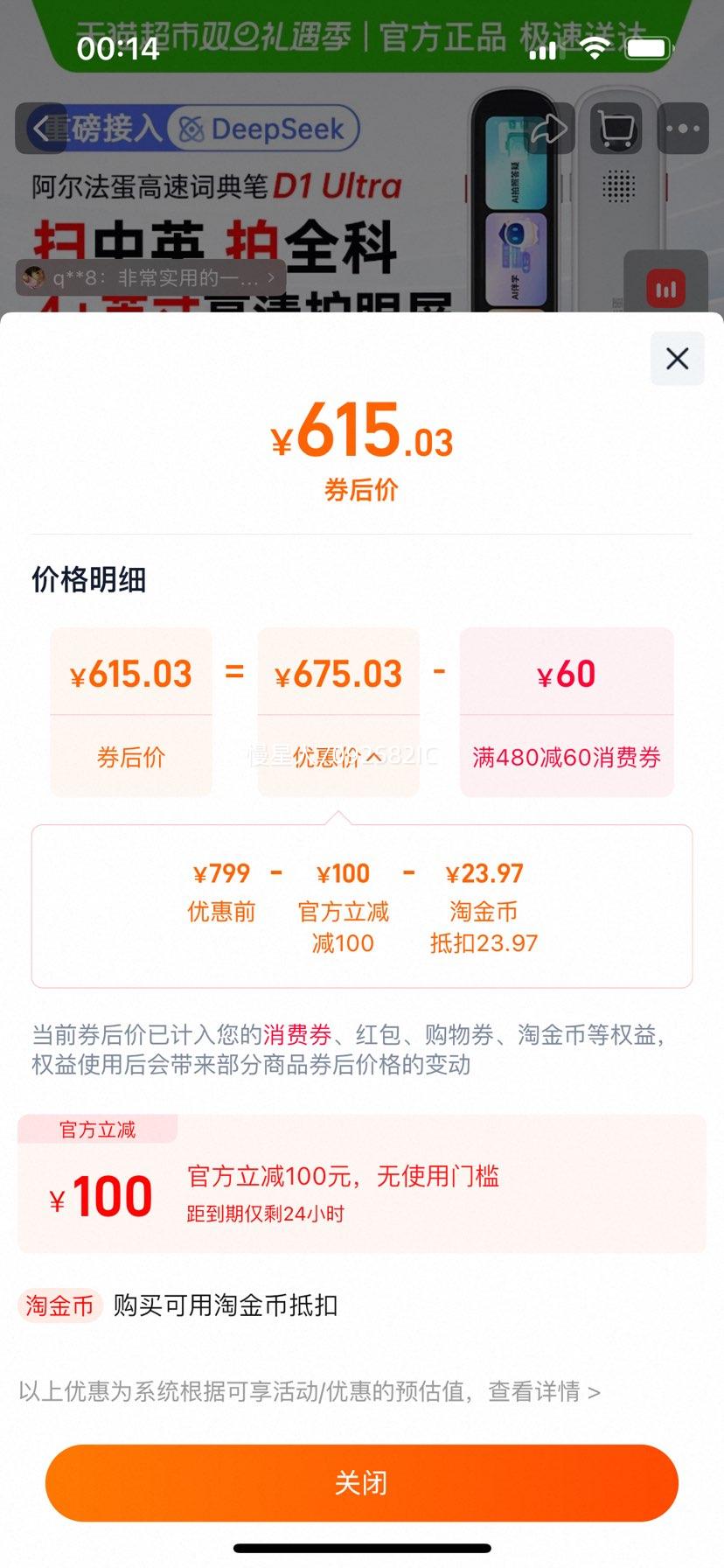Select the 满480减60消费券 coupon card
Viewport: 724px width, 1568px height.
(x=566, y=710)
